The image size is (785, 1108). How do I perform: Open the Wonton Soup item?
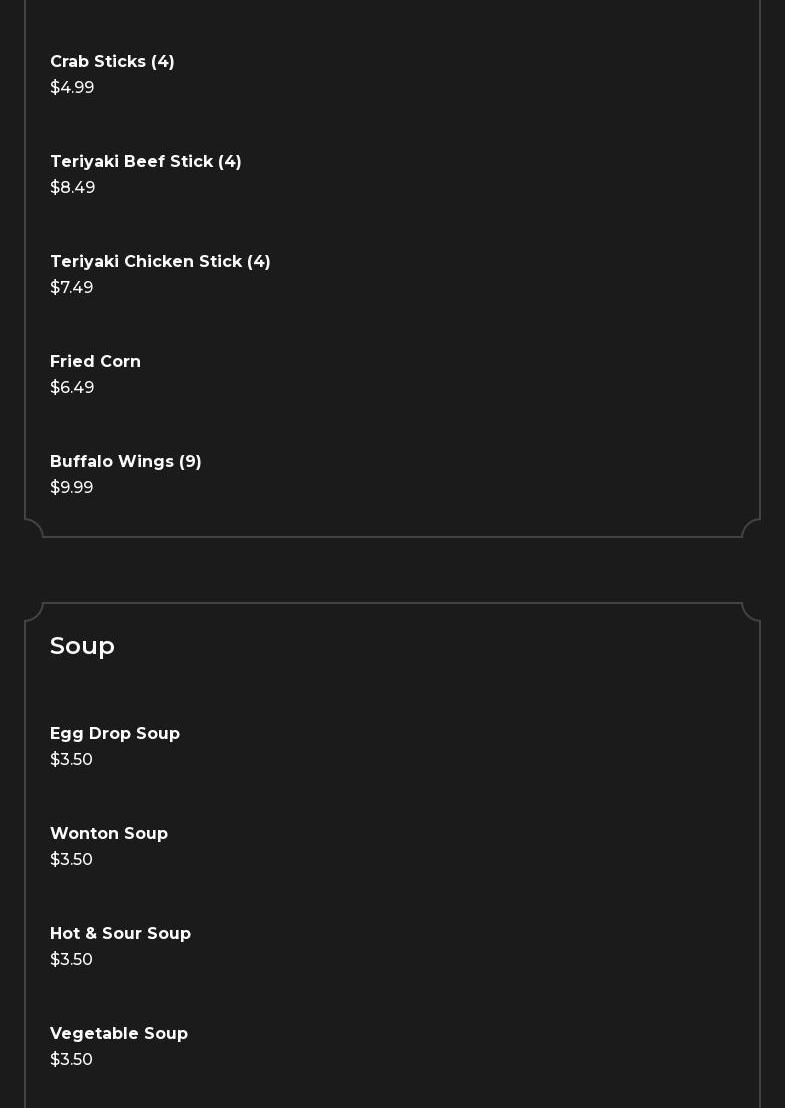click(109, 834)
